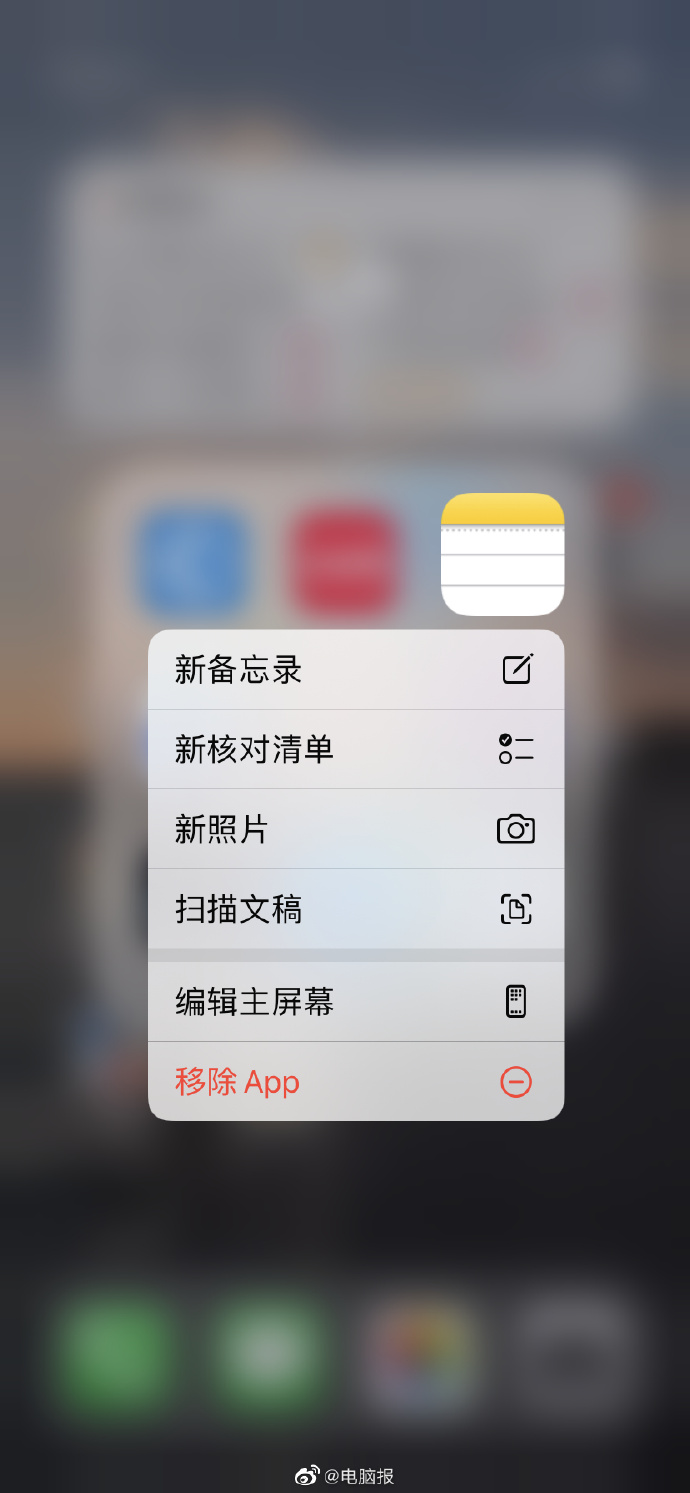Viewport: 690px width, 1493px height.
Task: Tap 新照片 to add a new photo
Action: pyautogui.click(x=355, y=829)
